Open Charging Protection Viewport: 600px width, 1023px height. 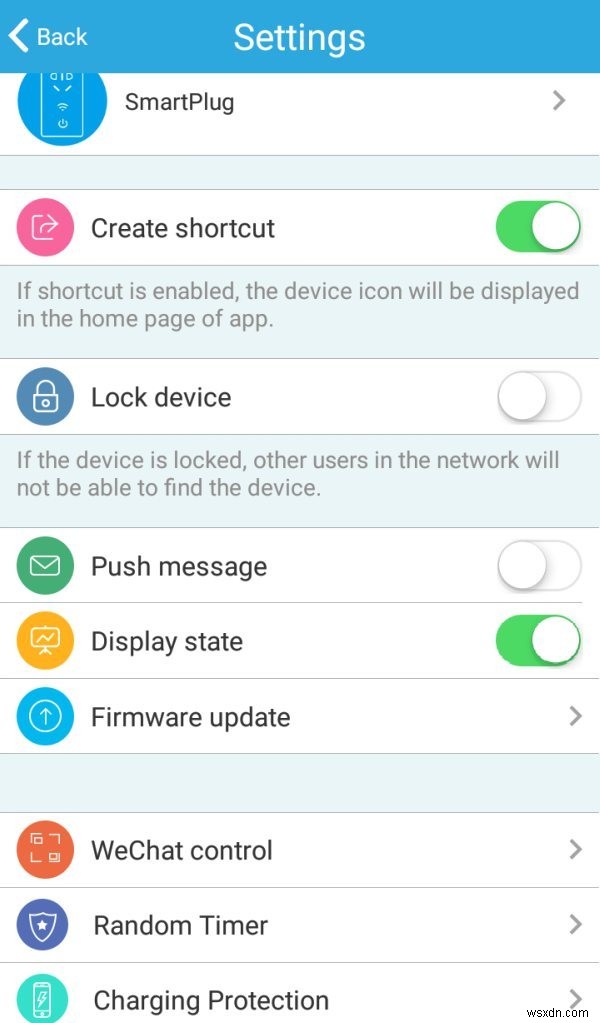[x=300, y=999]
